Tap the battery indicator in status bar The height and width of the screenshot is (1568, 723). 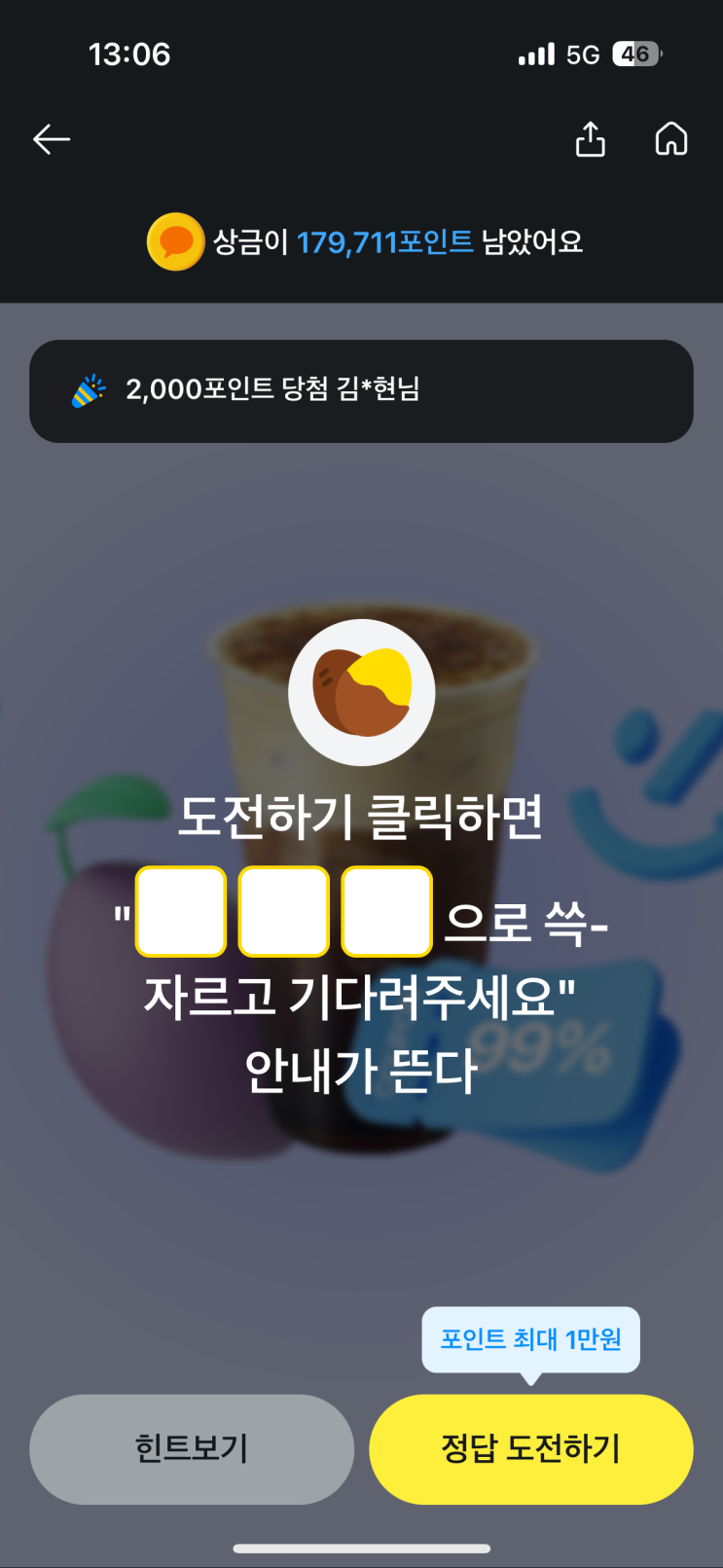(637, 54)
